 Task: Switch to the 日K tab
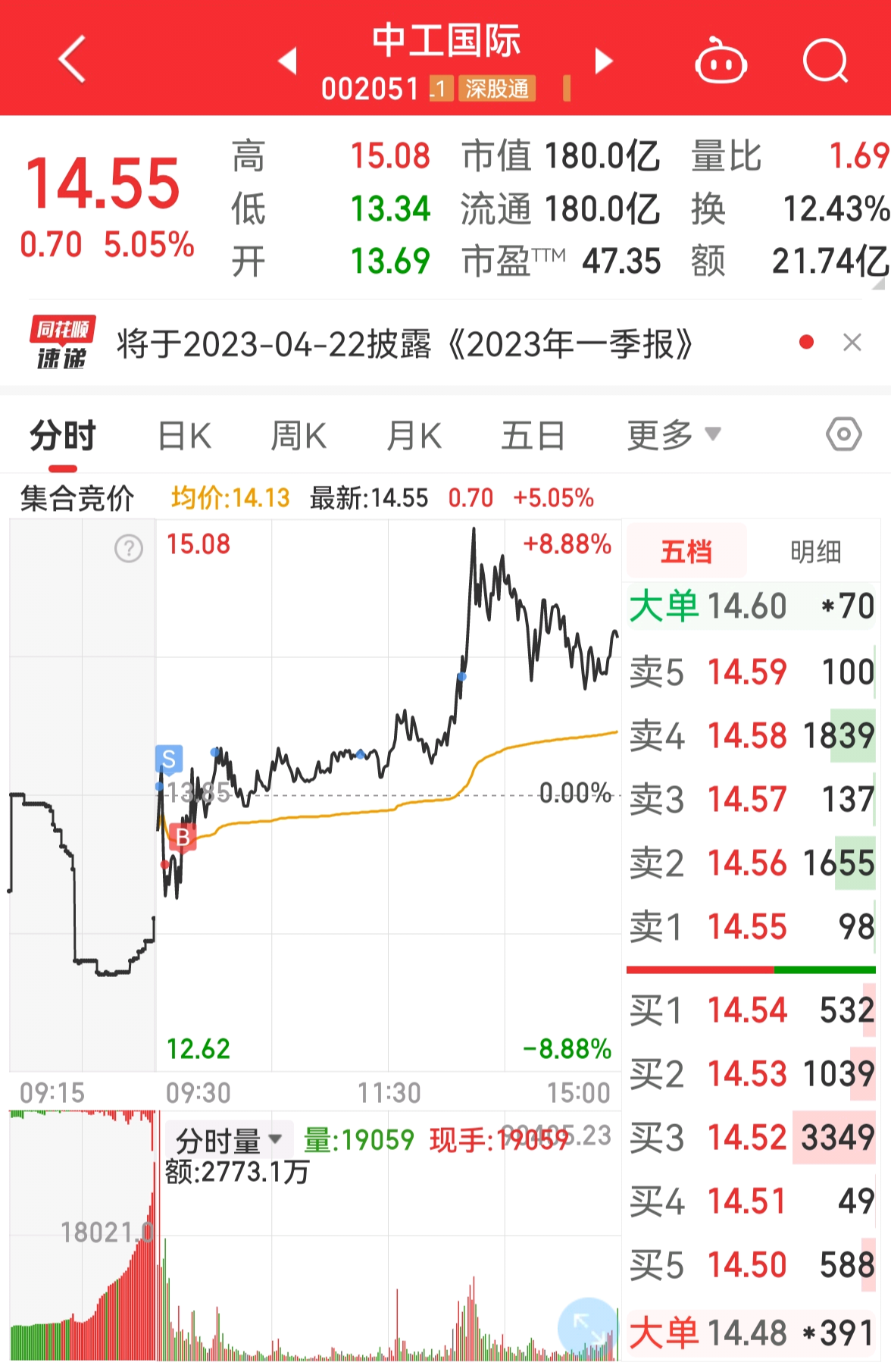pos(184,435)
